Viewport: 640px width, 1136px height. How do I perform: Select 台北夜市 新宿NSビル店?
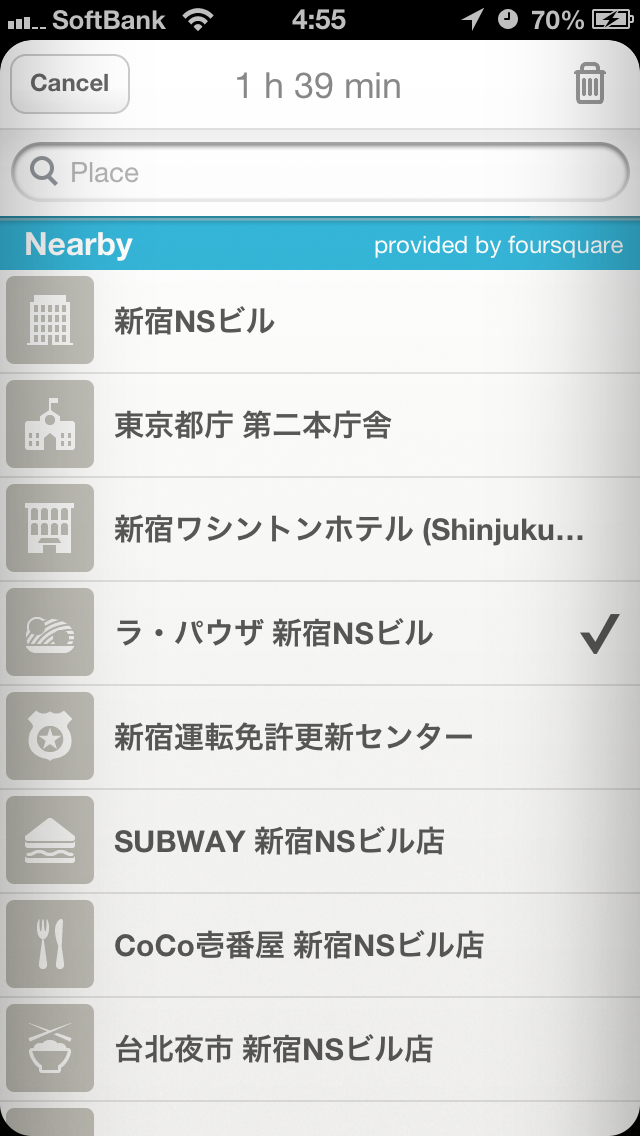pyautogui.click(x=320, y=1050)
